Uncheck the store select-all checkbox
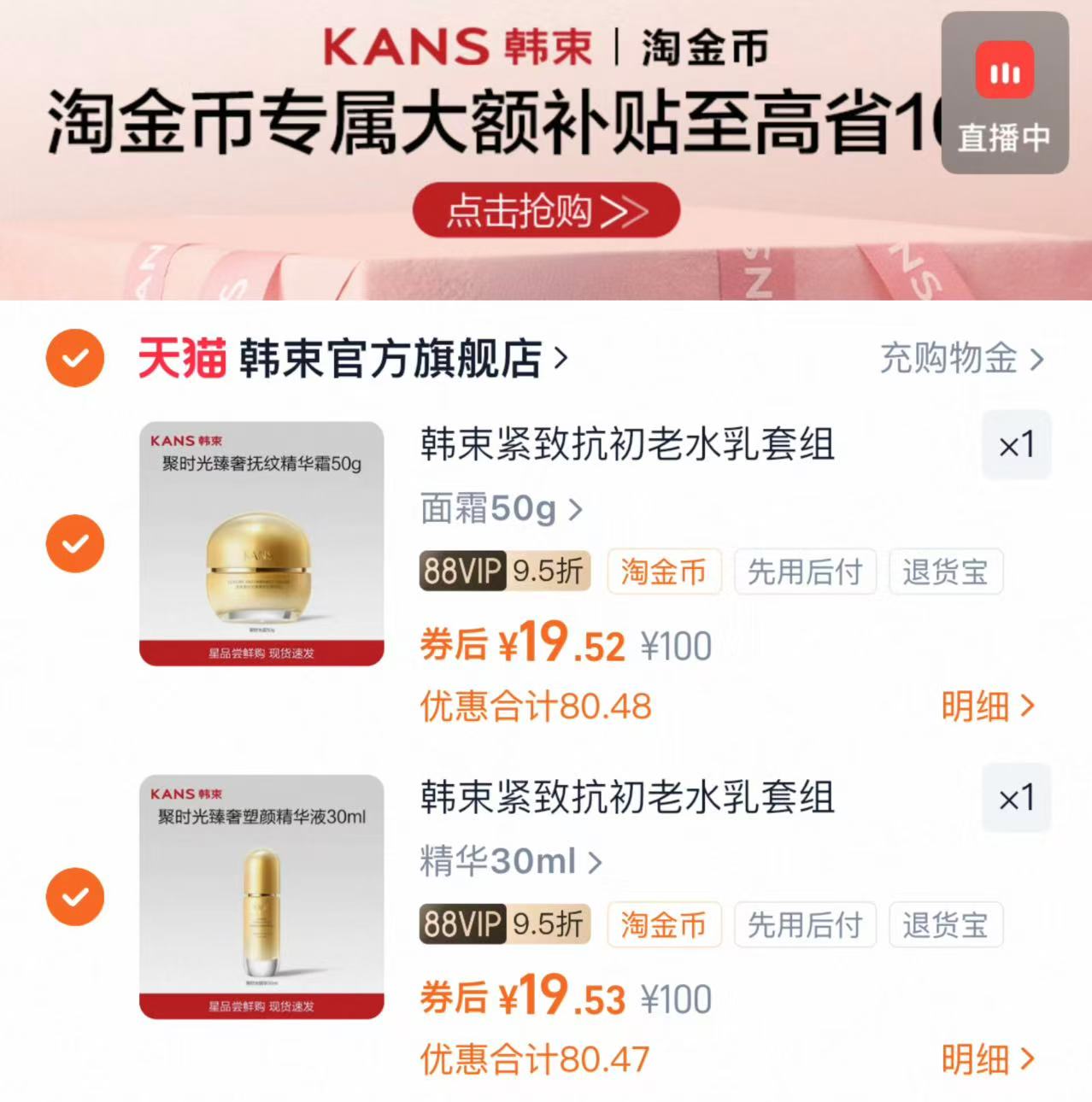The image size is (1092, 1102). click(x=75, y=358)
